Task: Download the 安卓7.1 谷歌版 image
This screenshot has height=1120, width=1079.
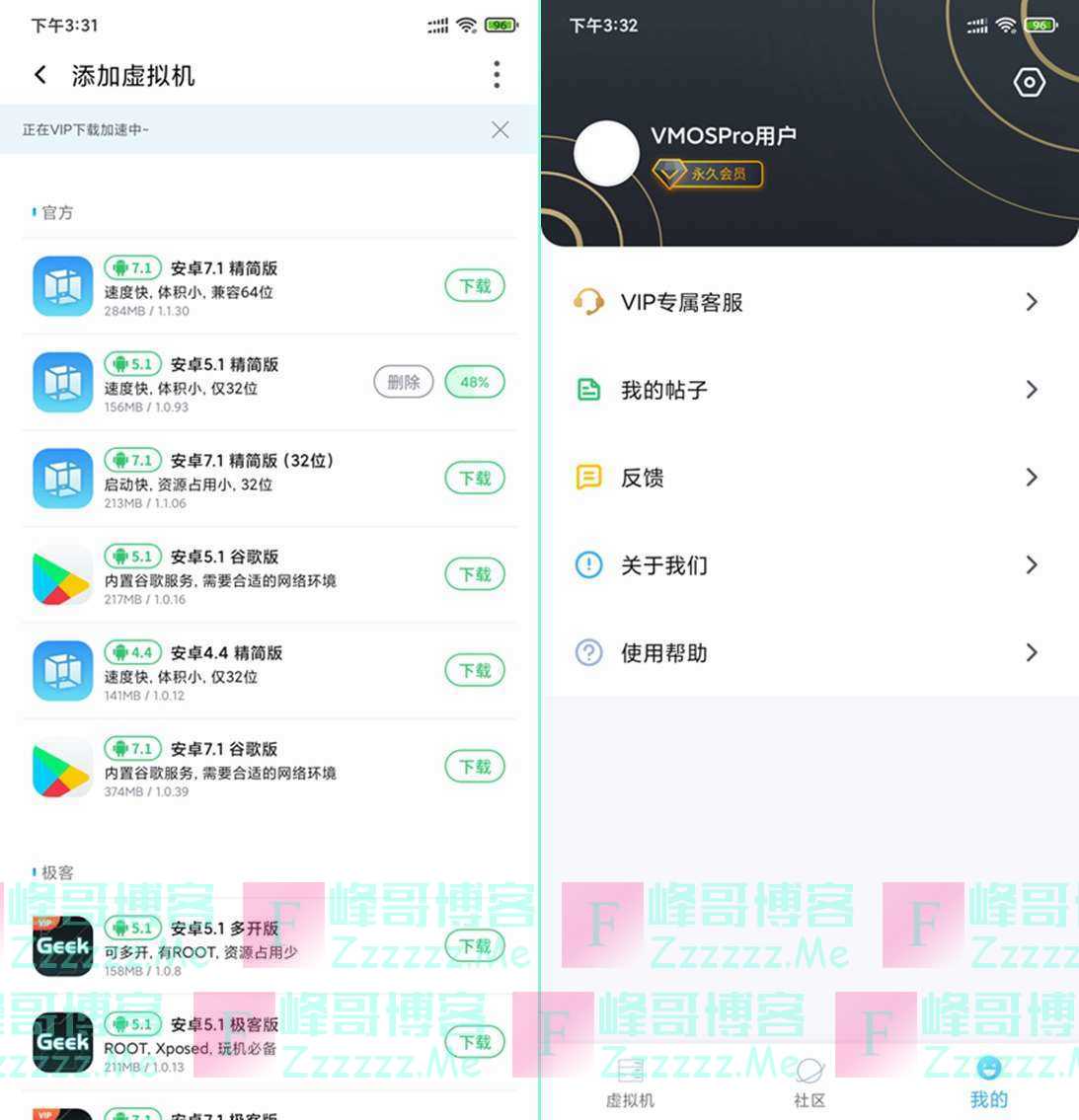Action: click(475, 767)
